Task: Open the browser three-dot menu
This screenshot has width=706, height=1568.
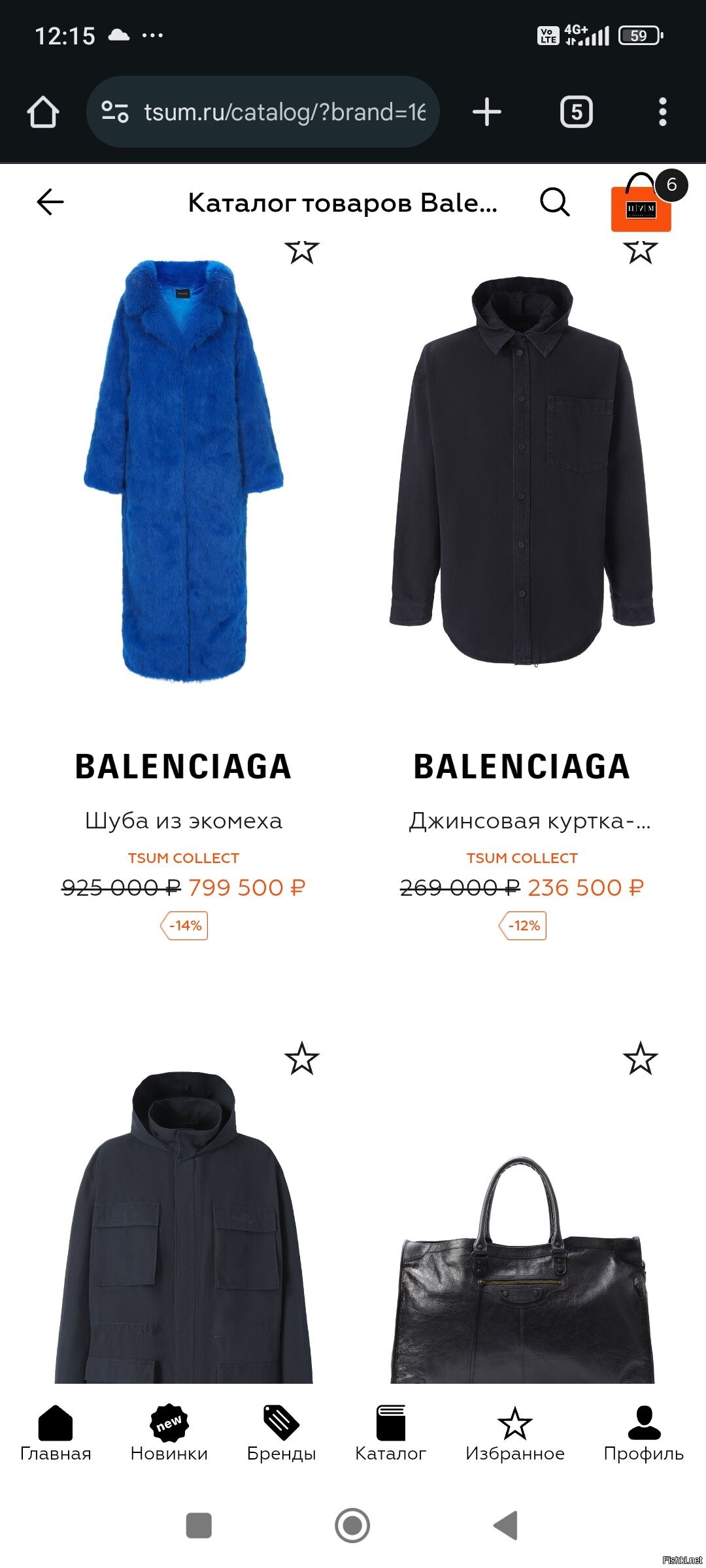Action: (x=663, y=112)
